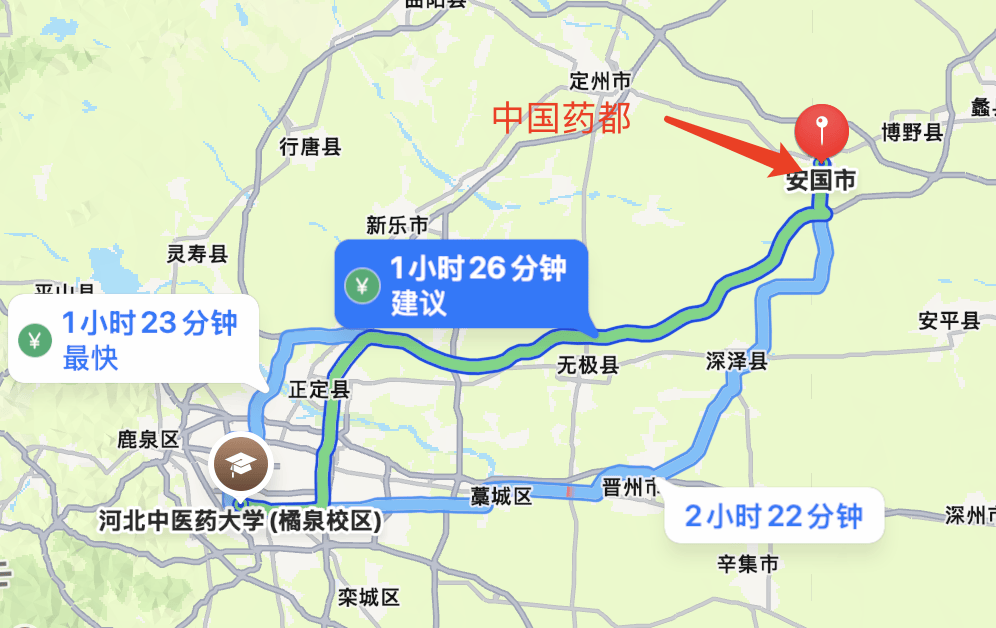
Task: Select the 1小时23分钟 最快 route
Action: pos(135,339)
